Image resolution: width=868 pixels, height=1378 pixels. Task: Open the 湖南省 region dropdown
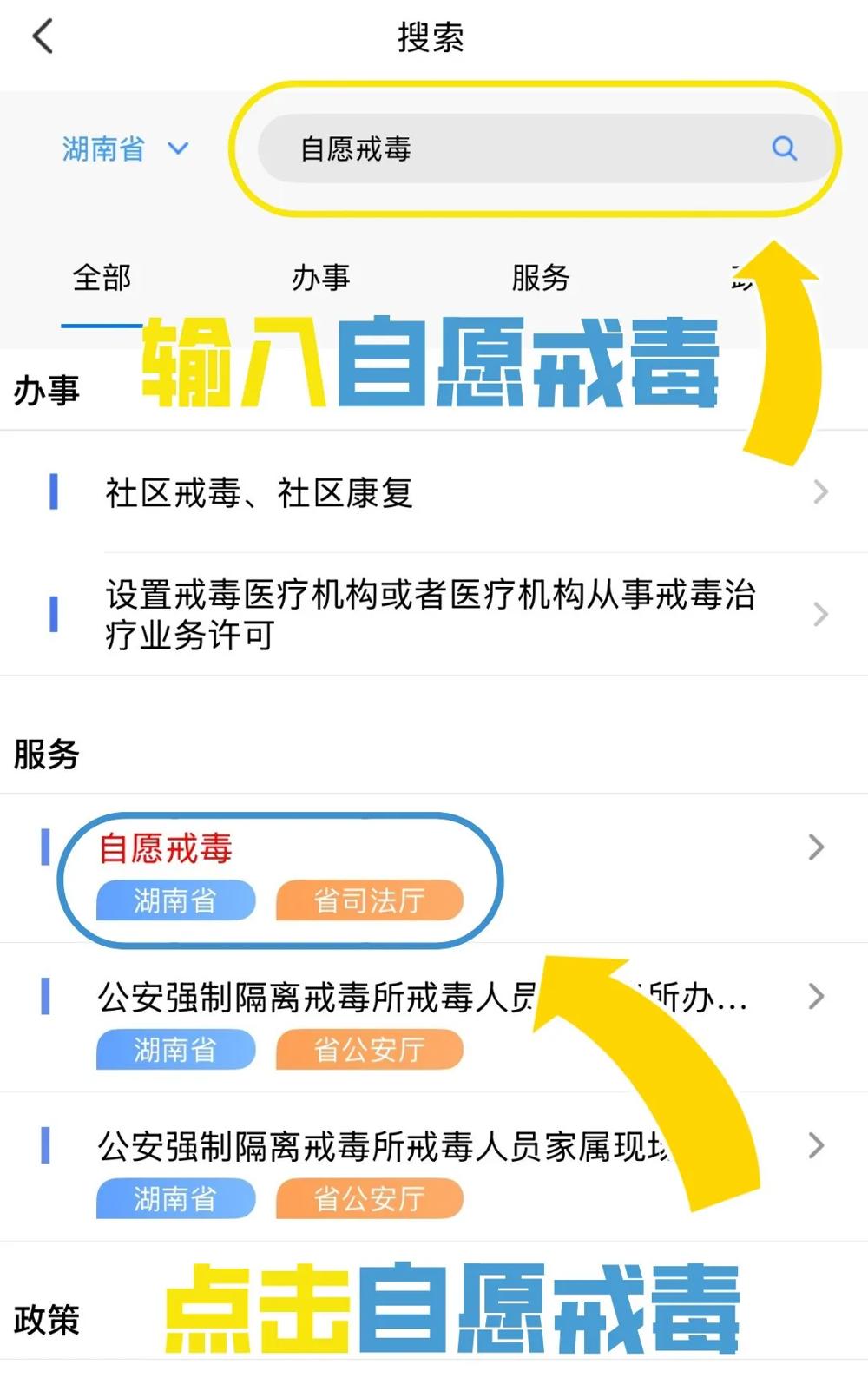click(125, 149)
